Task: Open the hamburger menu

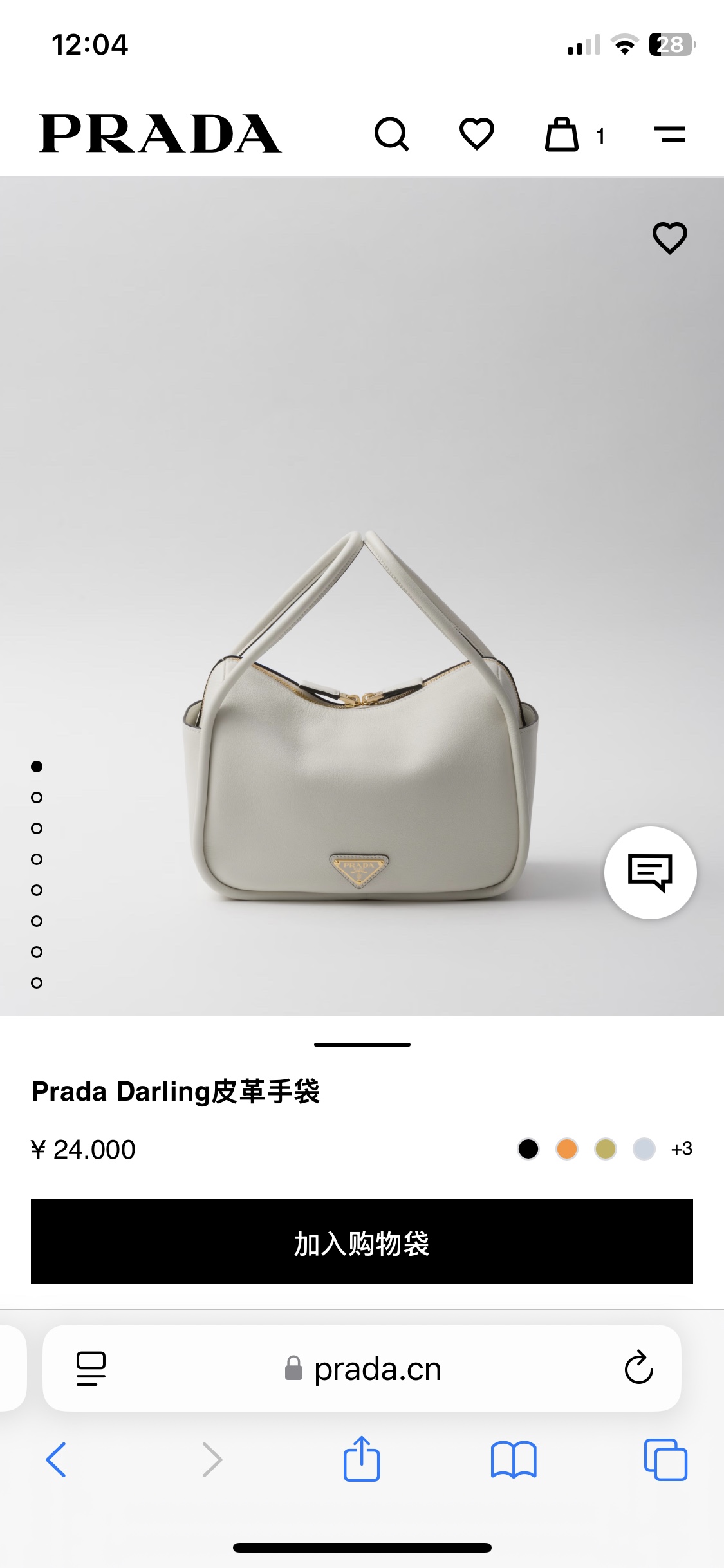Action: pos(669,135)
